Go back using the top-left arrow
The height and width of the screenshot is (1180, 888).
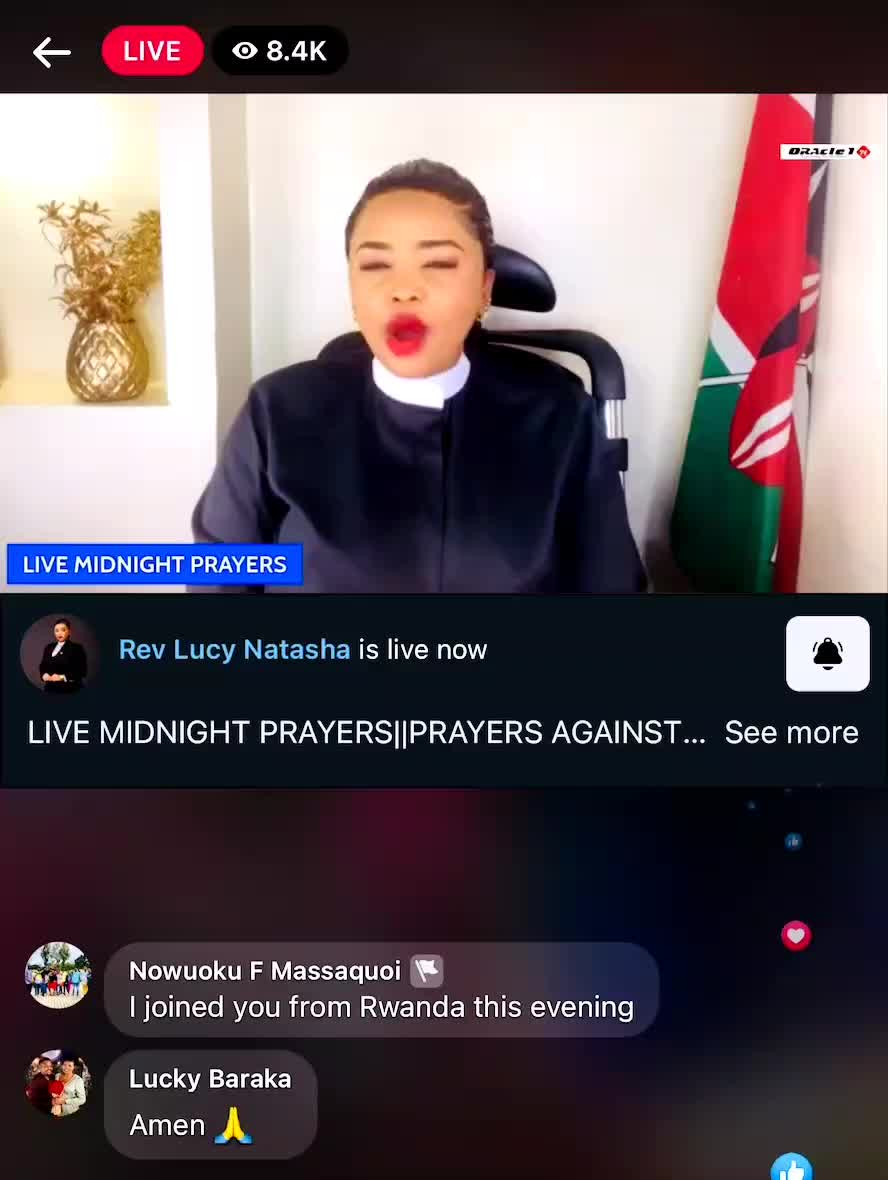click(51, 52)
